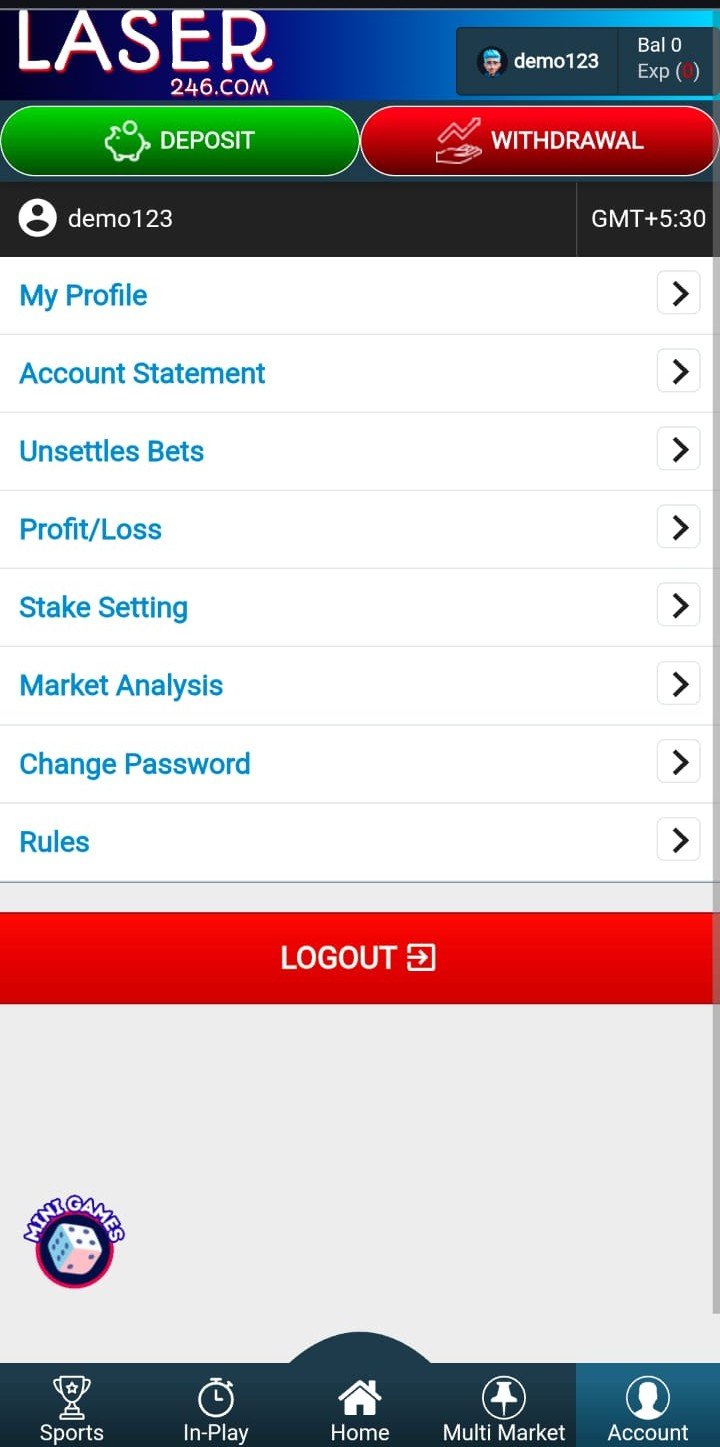Open Account Statement using its chevron
Viewport: 720px width, 1447px height.
point(678,371)
